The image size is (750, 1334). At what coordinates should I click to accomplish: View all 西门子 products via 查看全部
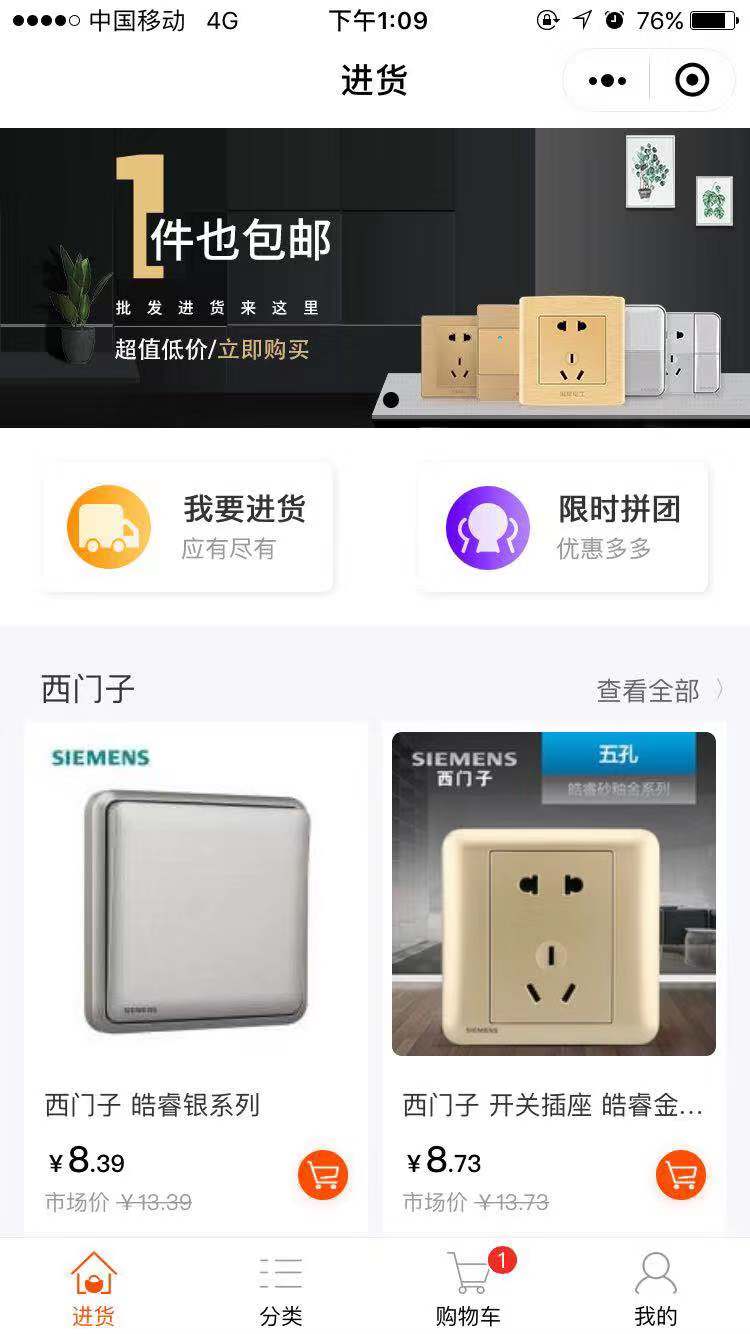click(x=659, y=690)
